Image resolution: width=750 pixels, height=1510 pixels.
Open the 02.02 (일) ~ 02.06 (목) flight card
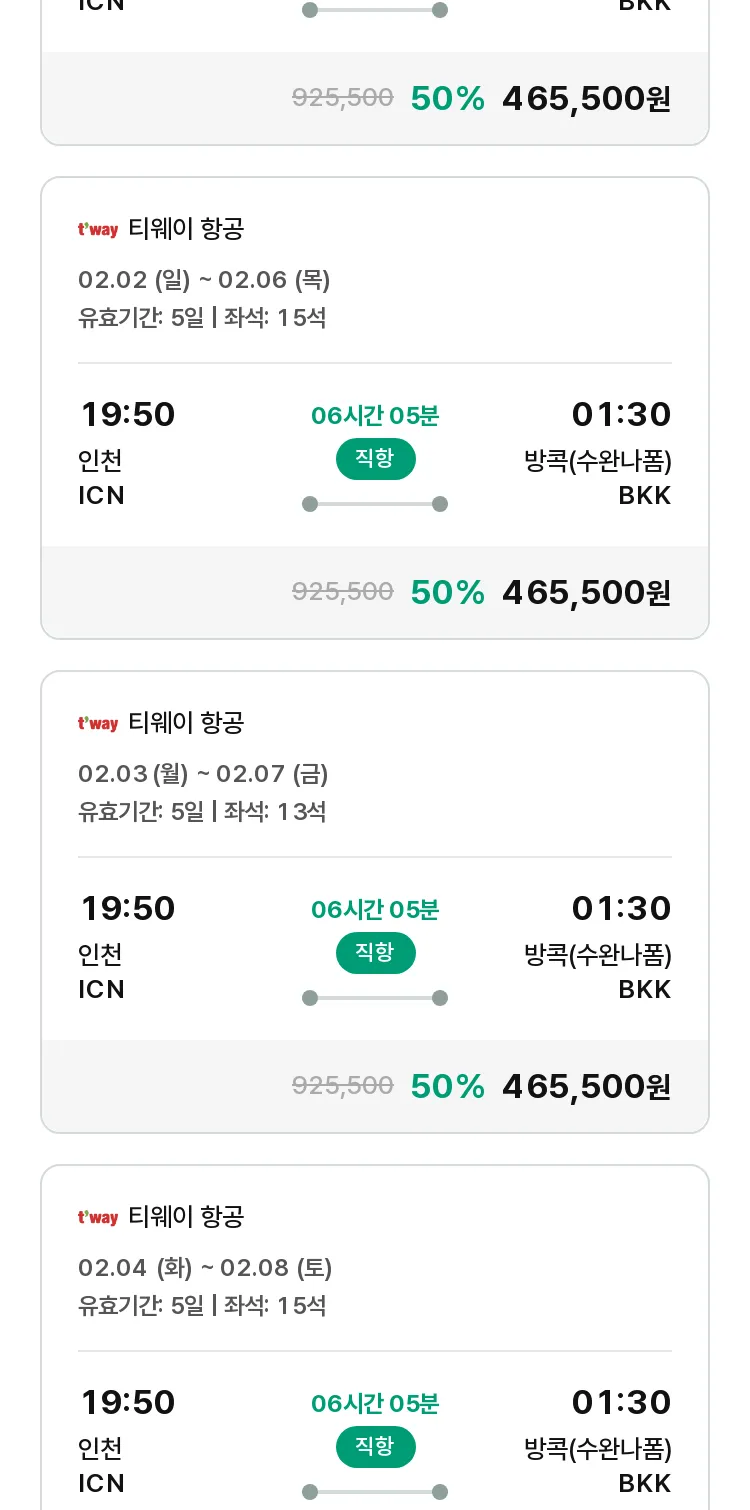click(x=375, y=408)
